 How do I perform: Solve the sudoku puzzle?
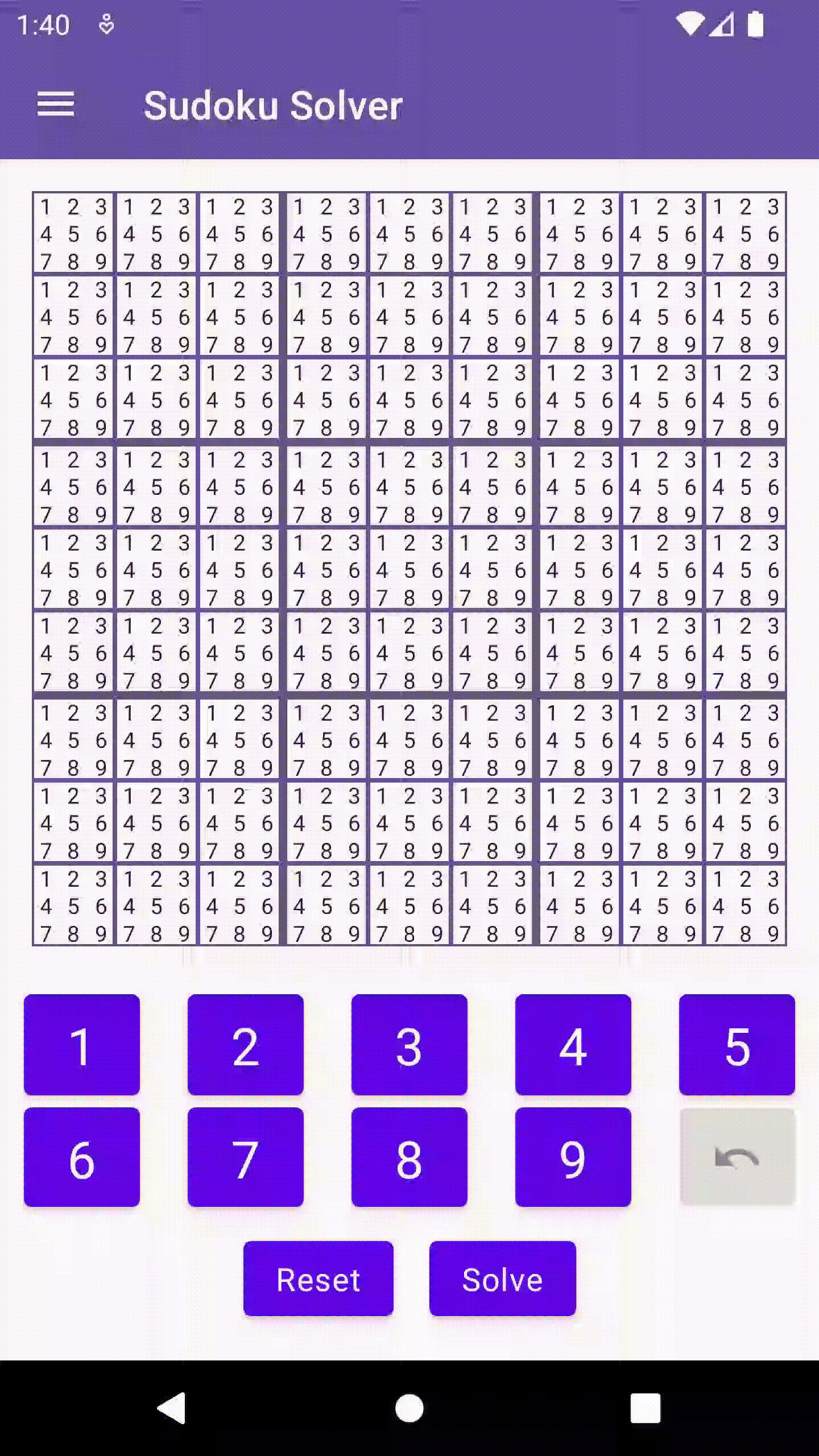[x=503, y=1279]
